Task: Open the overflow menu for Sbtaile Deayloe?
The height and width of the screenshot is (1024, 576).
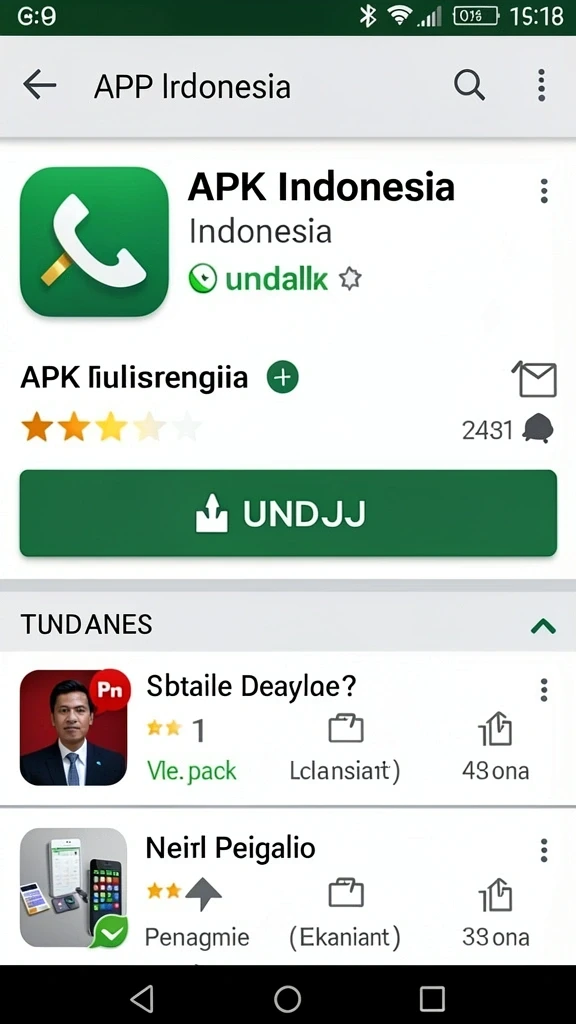Action: click(544, 690)
